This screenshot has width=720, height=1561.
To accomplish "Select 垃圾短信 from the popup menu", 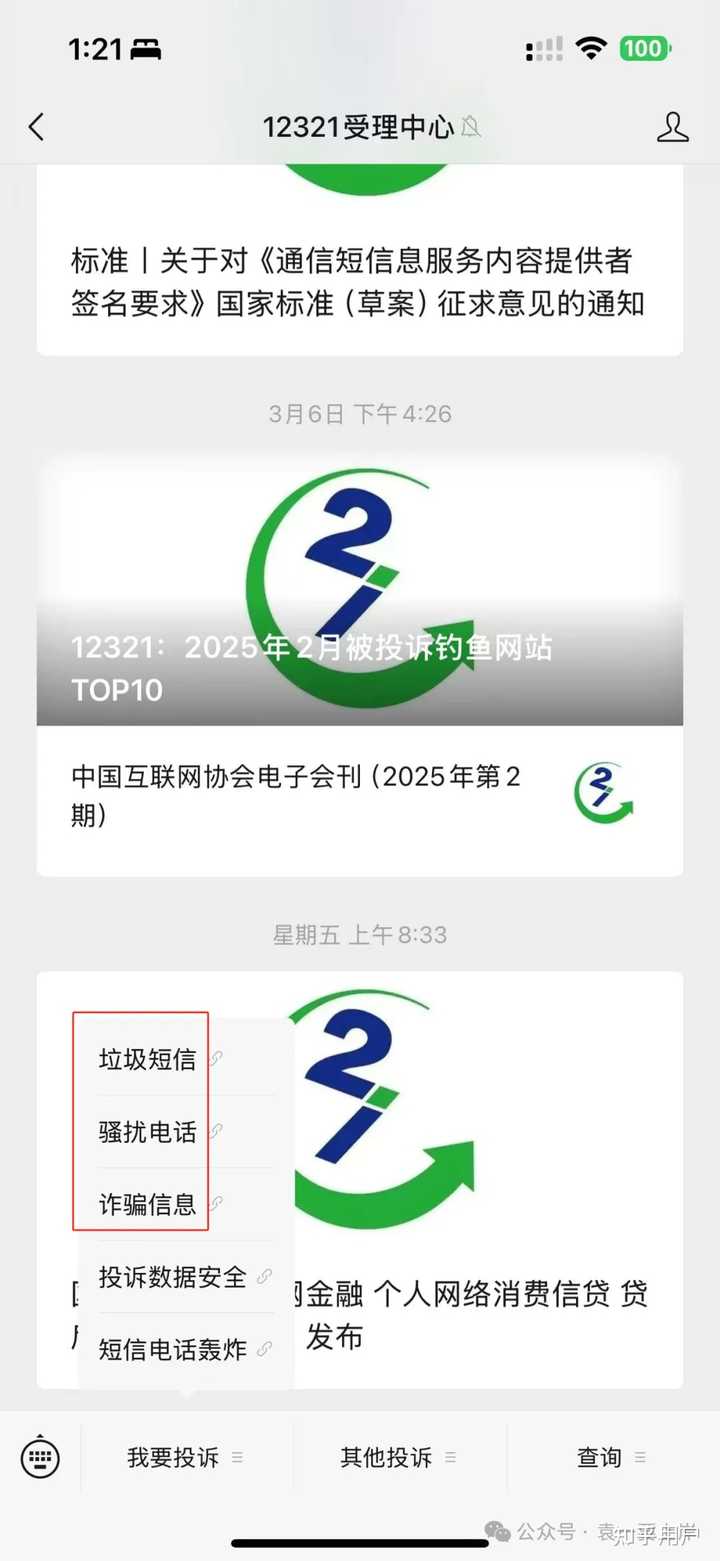I will coord(145,1060).
